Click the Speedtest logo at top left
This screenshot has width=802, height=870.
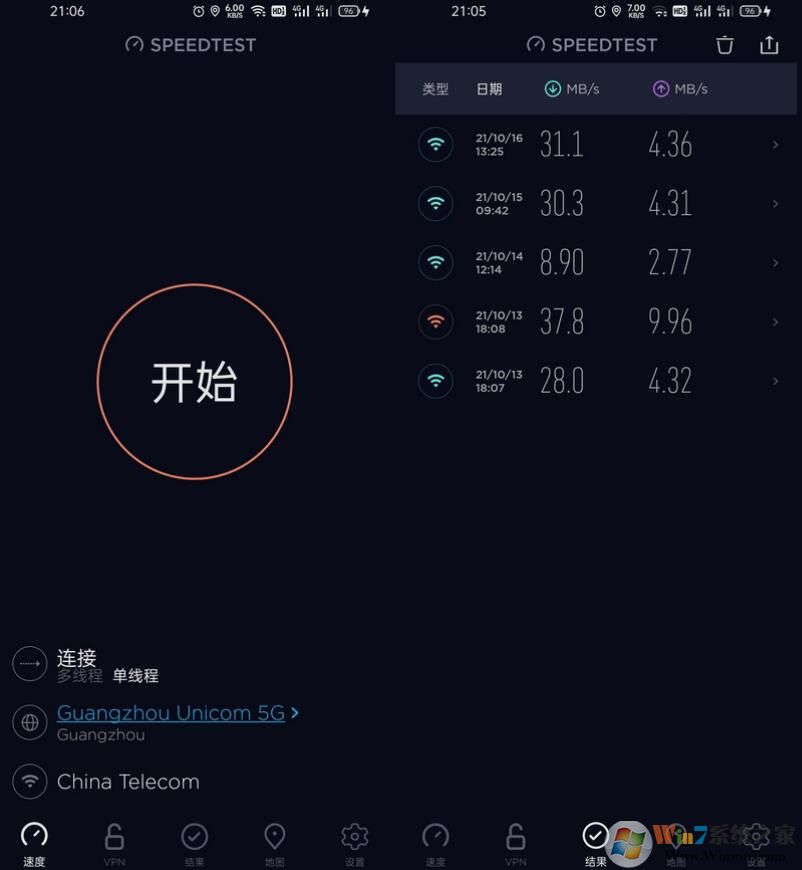pos(190,44)
